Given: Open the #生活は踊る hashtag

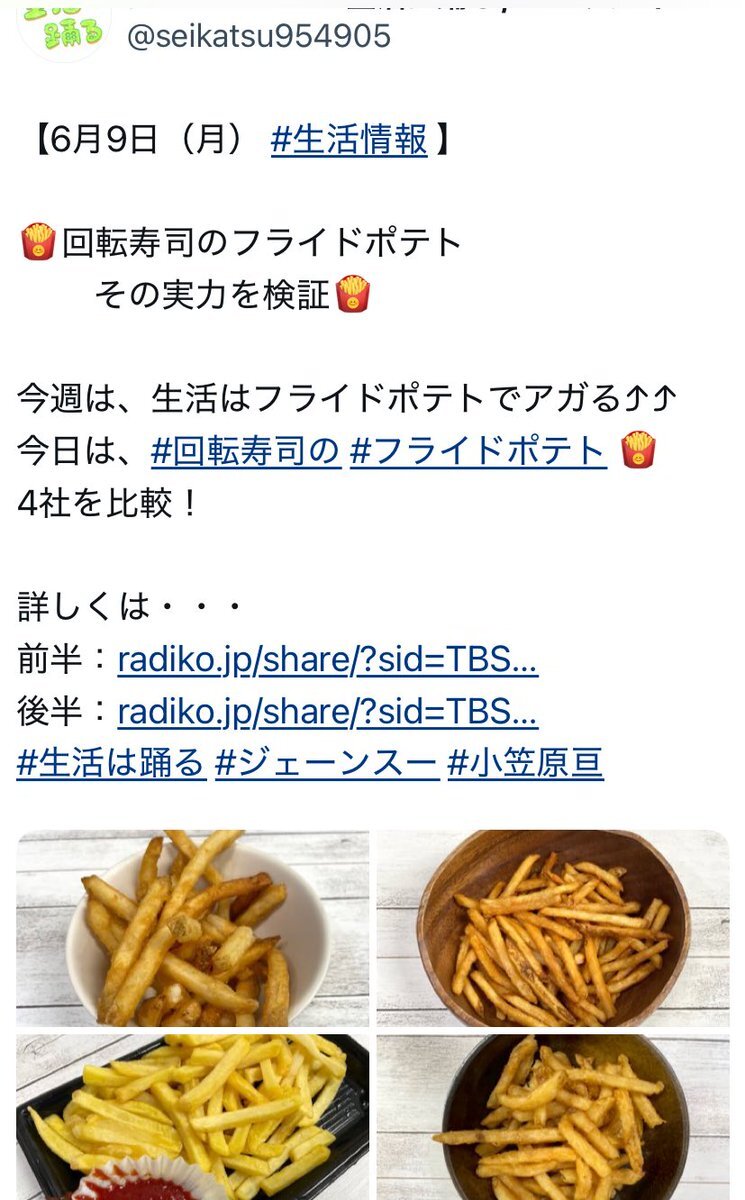Looking at the screenshot, I should click(x=111, y=764).
